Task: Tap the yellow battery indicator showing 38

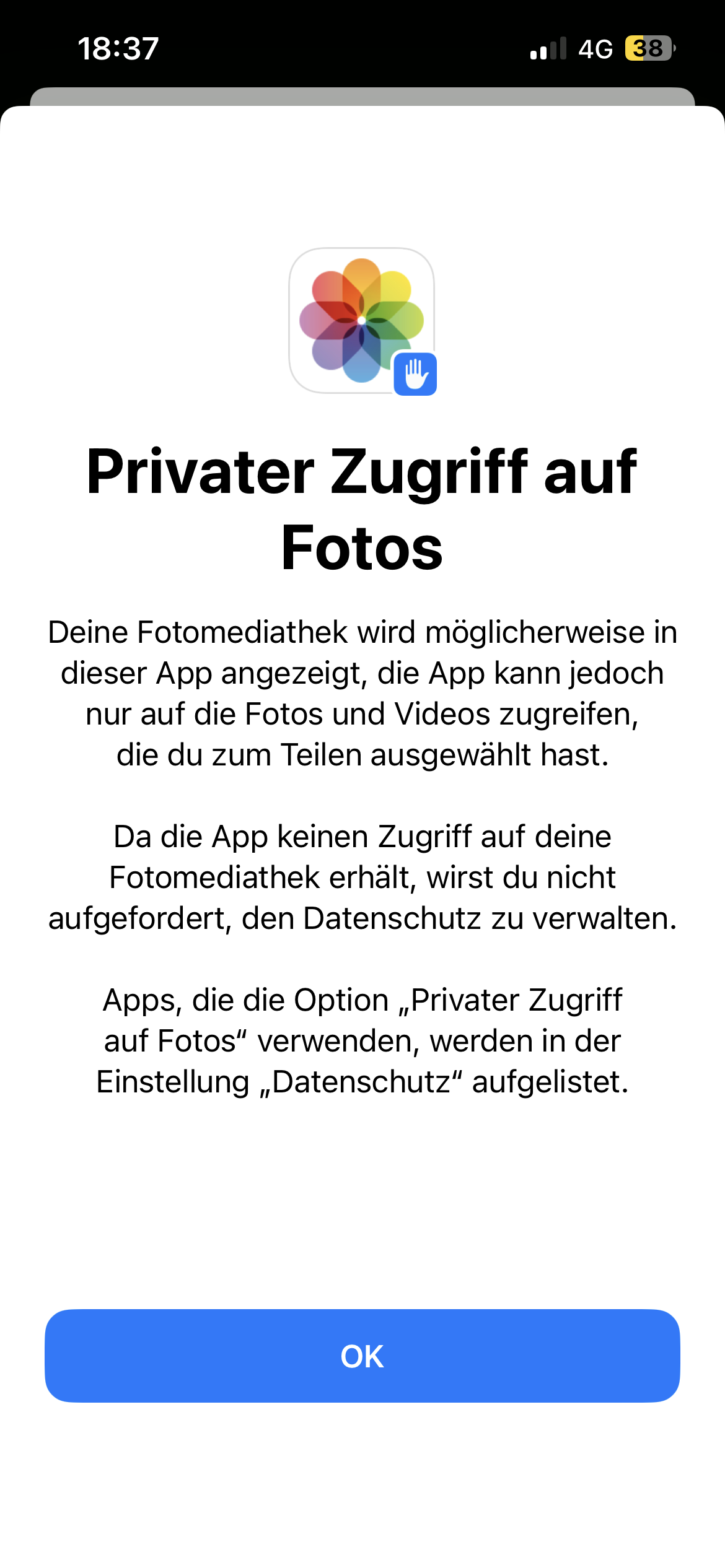Action: (x=649, y=48)
